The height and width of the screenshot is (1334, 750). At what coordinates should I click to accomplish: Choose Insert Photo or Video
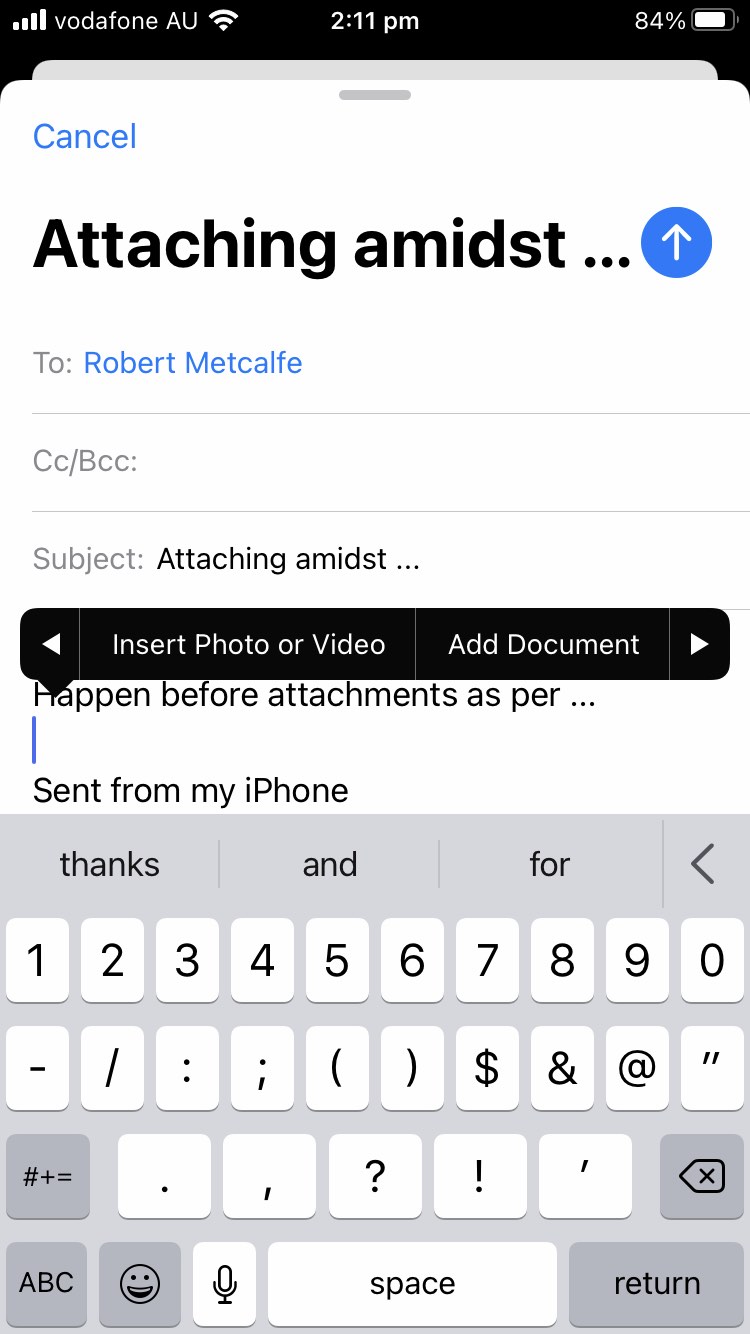[248, 644]
